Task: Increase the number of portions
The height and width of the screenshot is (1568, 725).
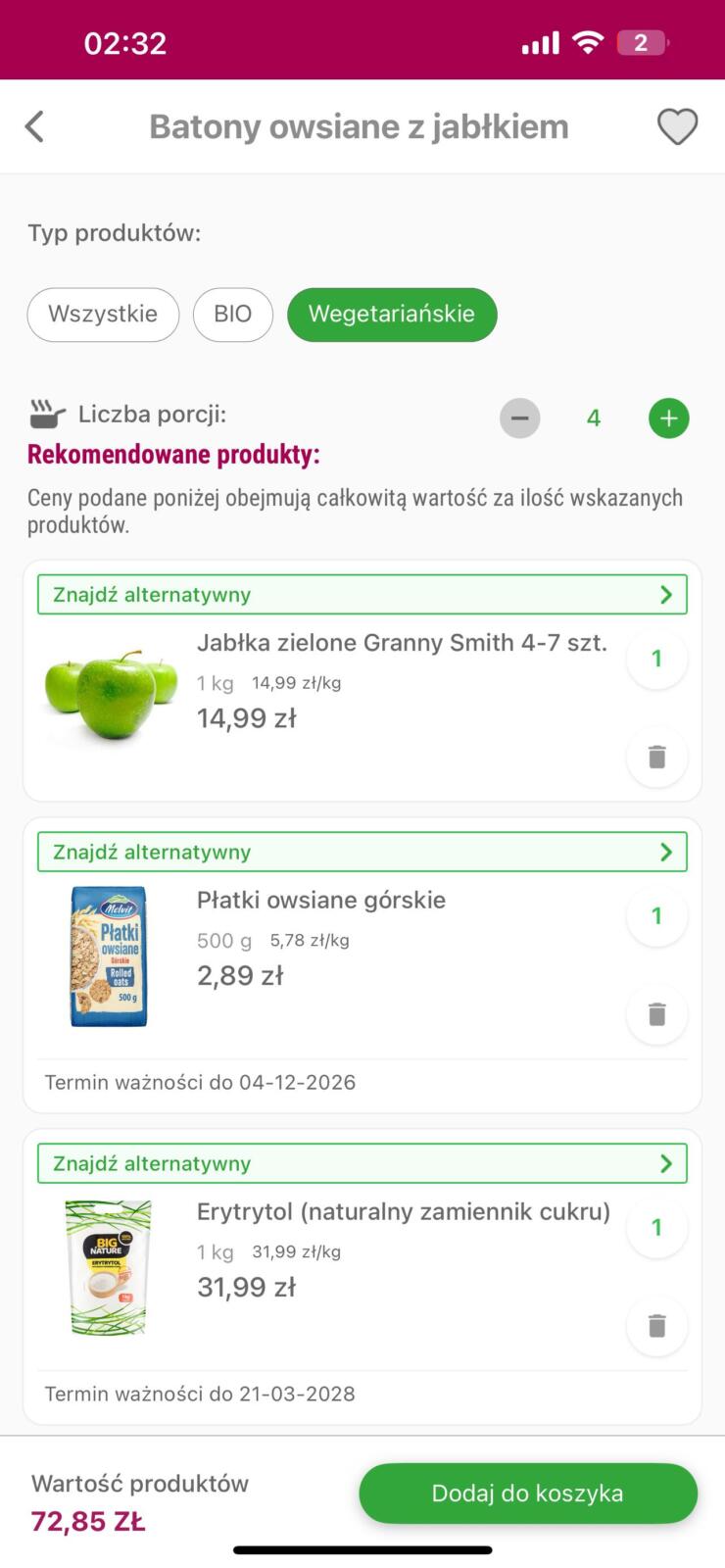Action: click(669, 418)
